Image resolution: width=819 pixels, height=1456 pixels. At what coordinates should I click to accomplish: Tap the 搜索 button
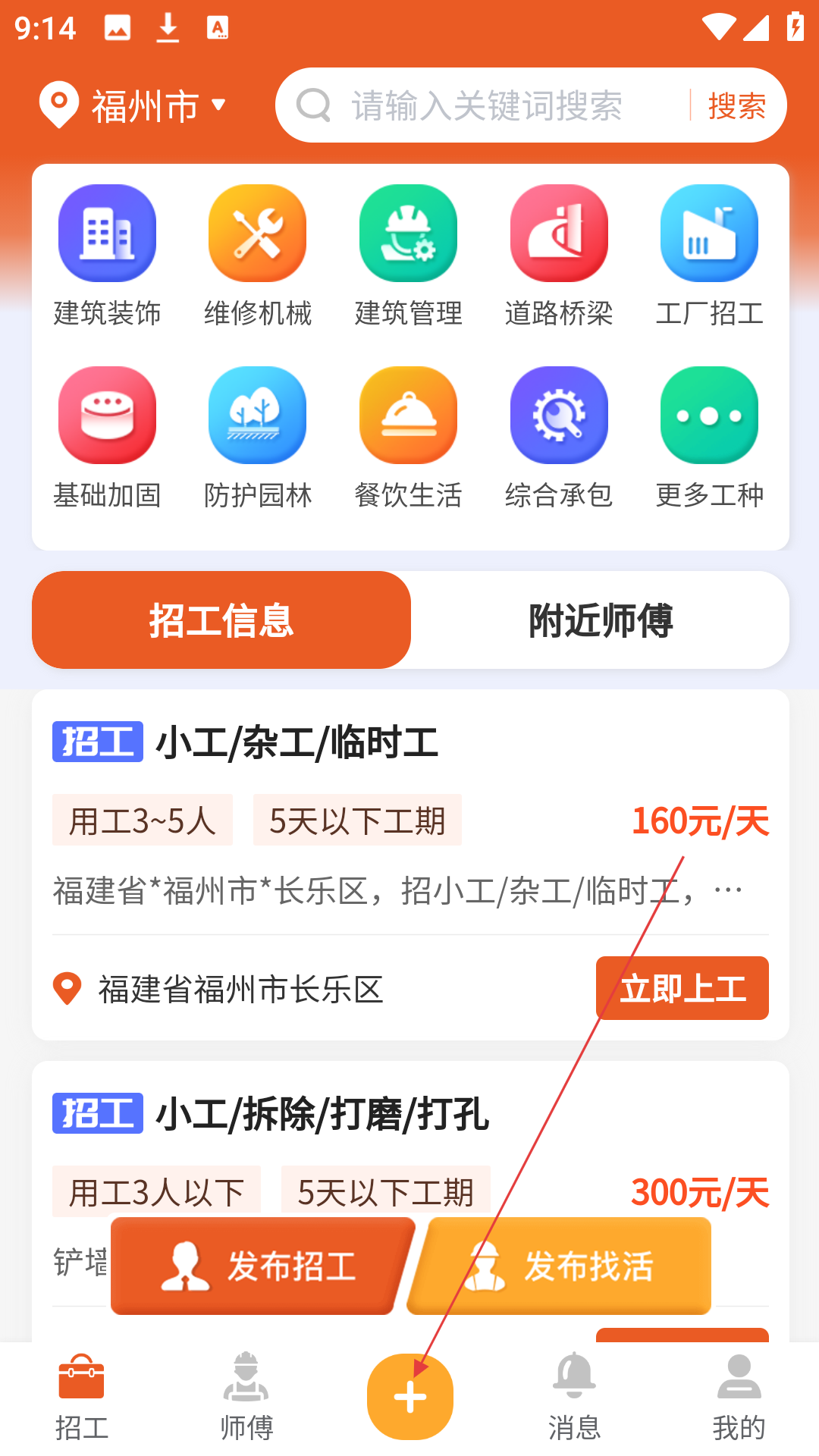tap(736, 105)
